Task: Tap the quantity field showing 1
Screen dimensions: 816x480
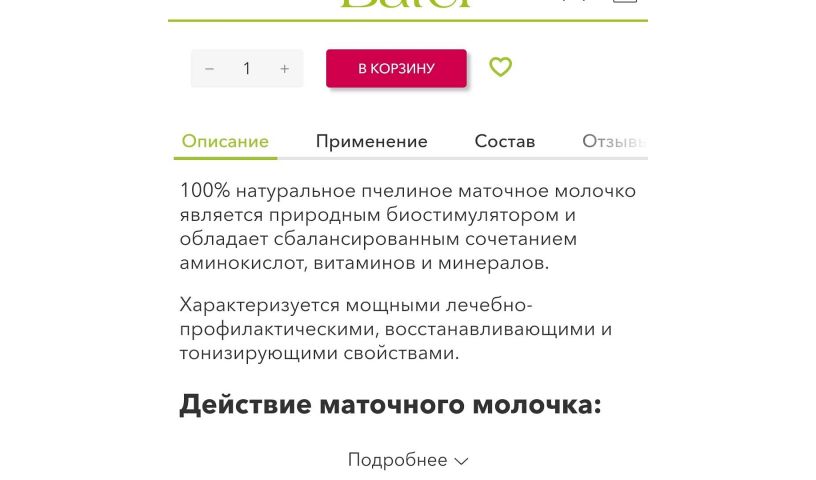Action: (x=247, y=69)
